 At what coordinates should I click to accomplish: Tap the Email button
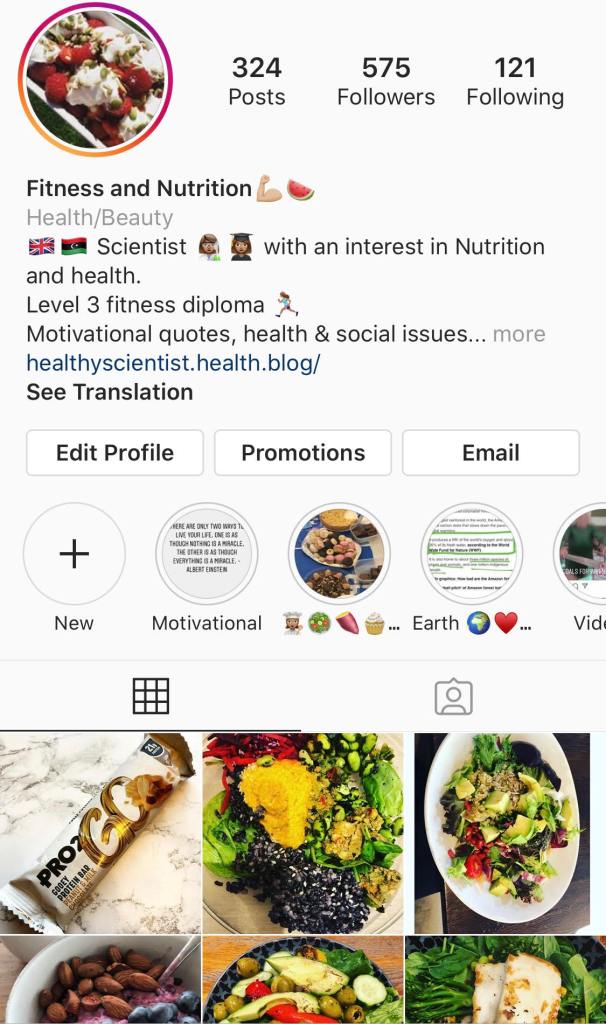click(x=491, y=453)
